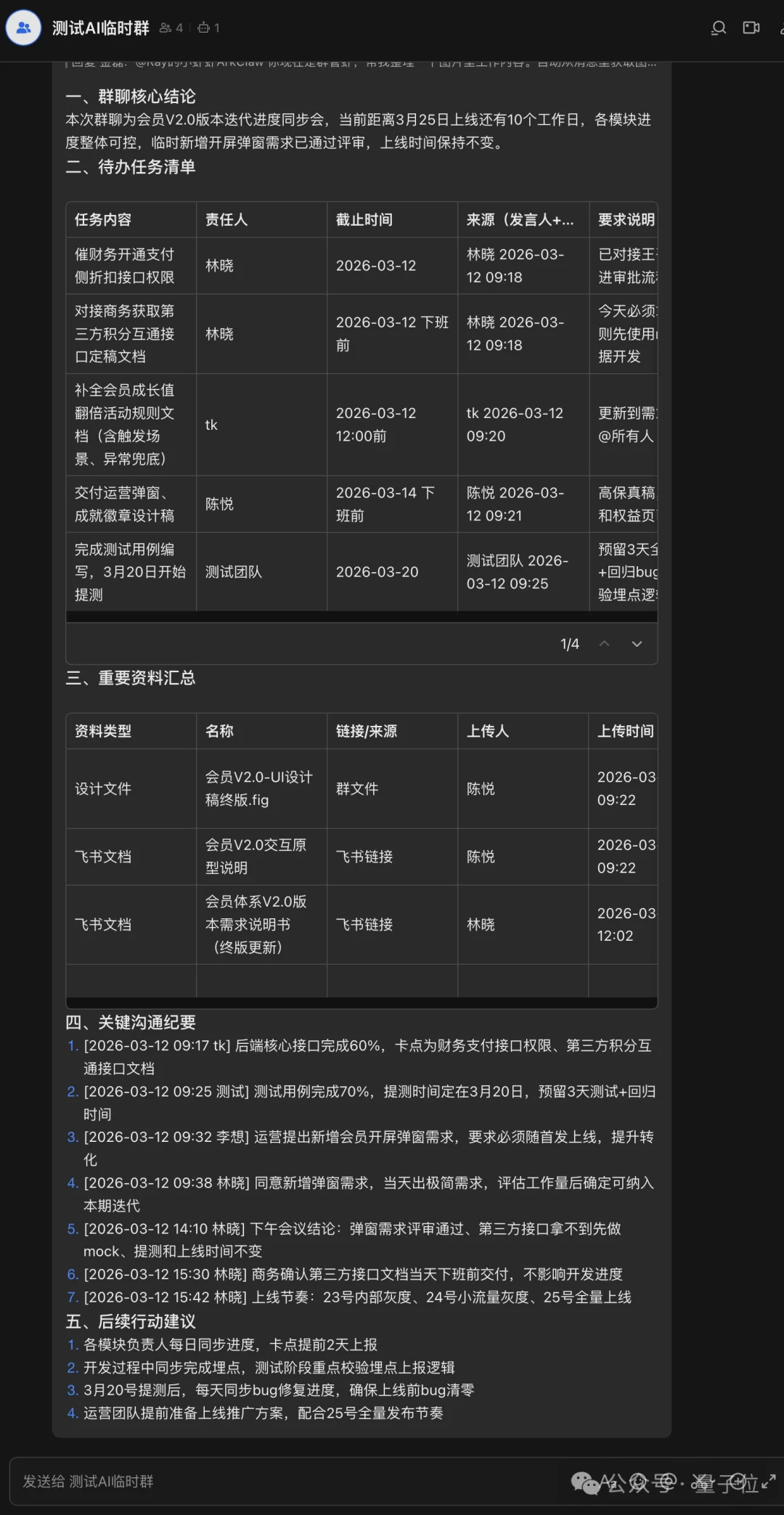Click the horizontal scrollbar under the task table
This screenshot has width=784, height=1515.
tap(290, 616)
